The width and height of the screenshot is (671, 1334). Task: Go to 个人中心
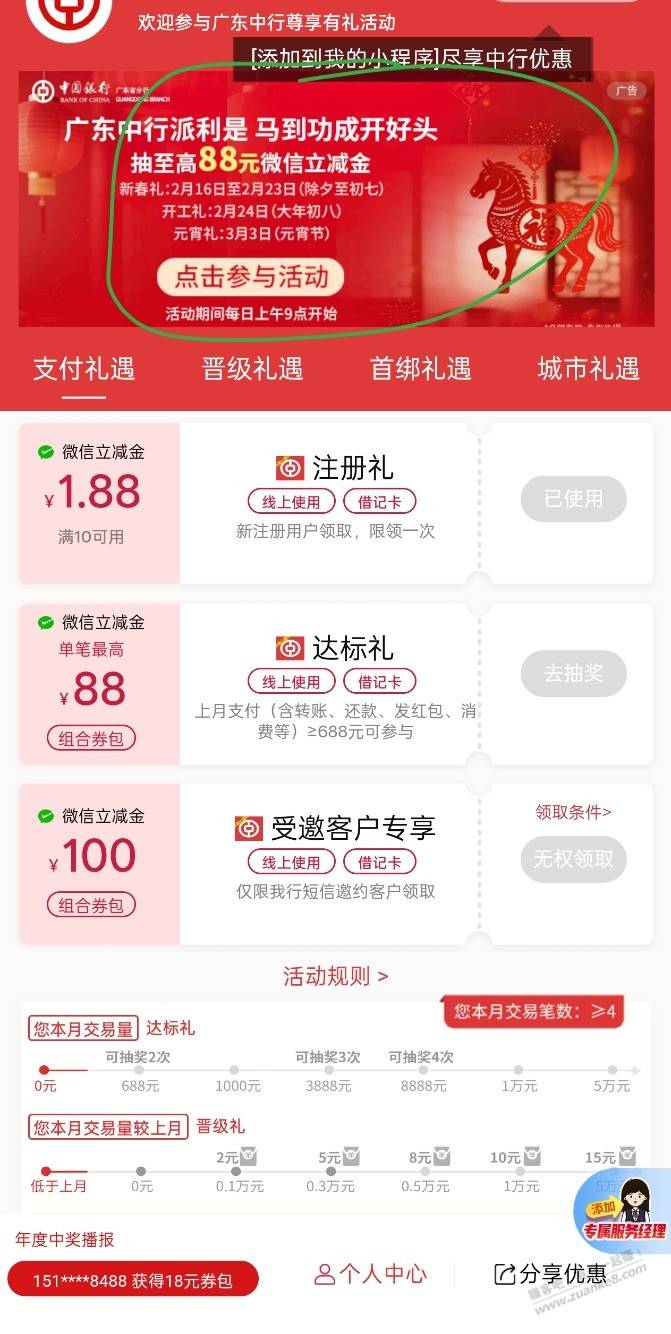click(x=371, y=1273)
